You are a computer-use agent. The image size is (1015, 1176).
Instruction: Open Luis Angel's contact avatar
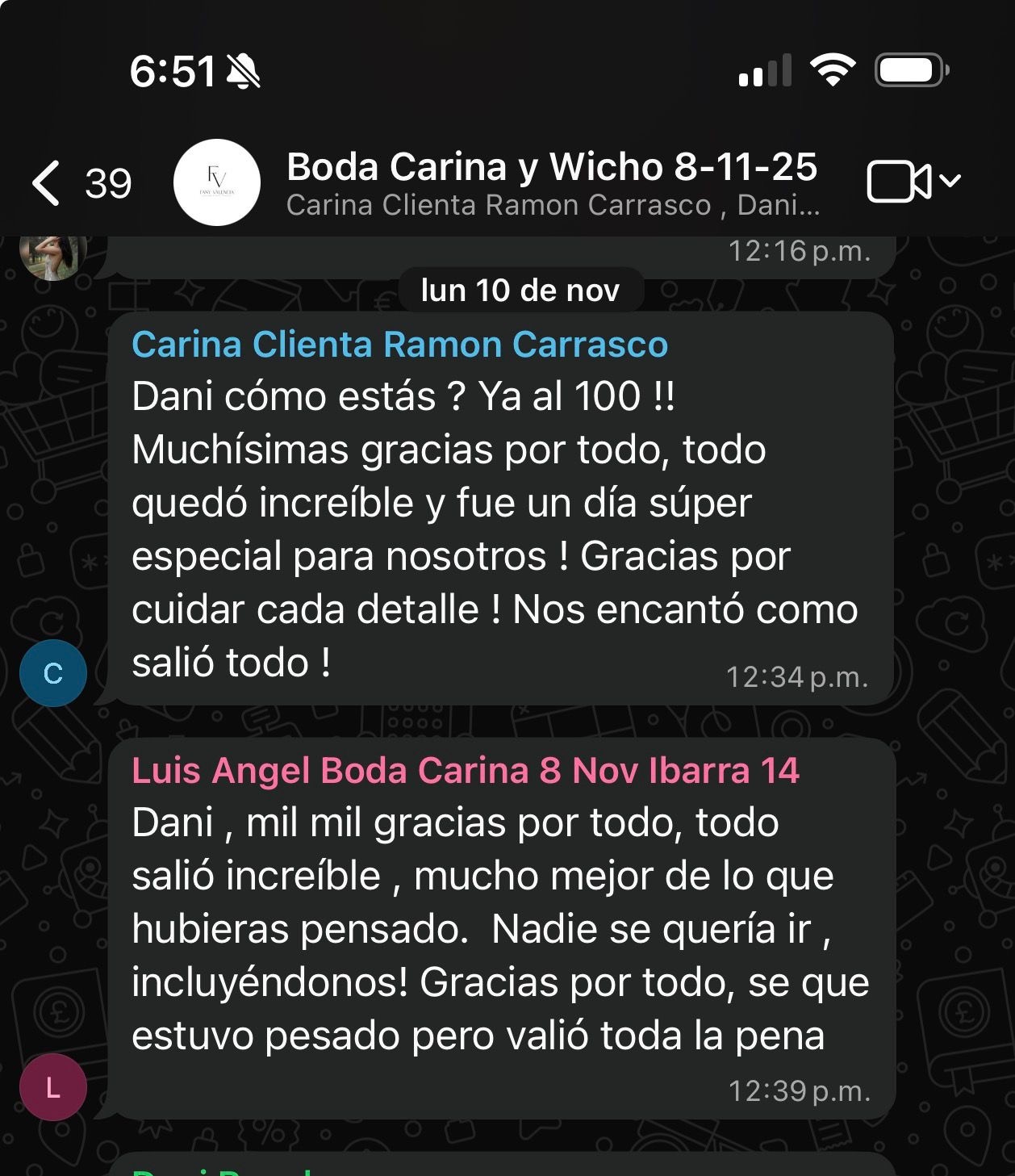[x=53, y=1087]
